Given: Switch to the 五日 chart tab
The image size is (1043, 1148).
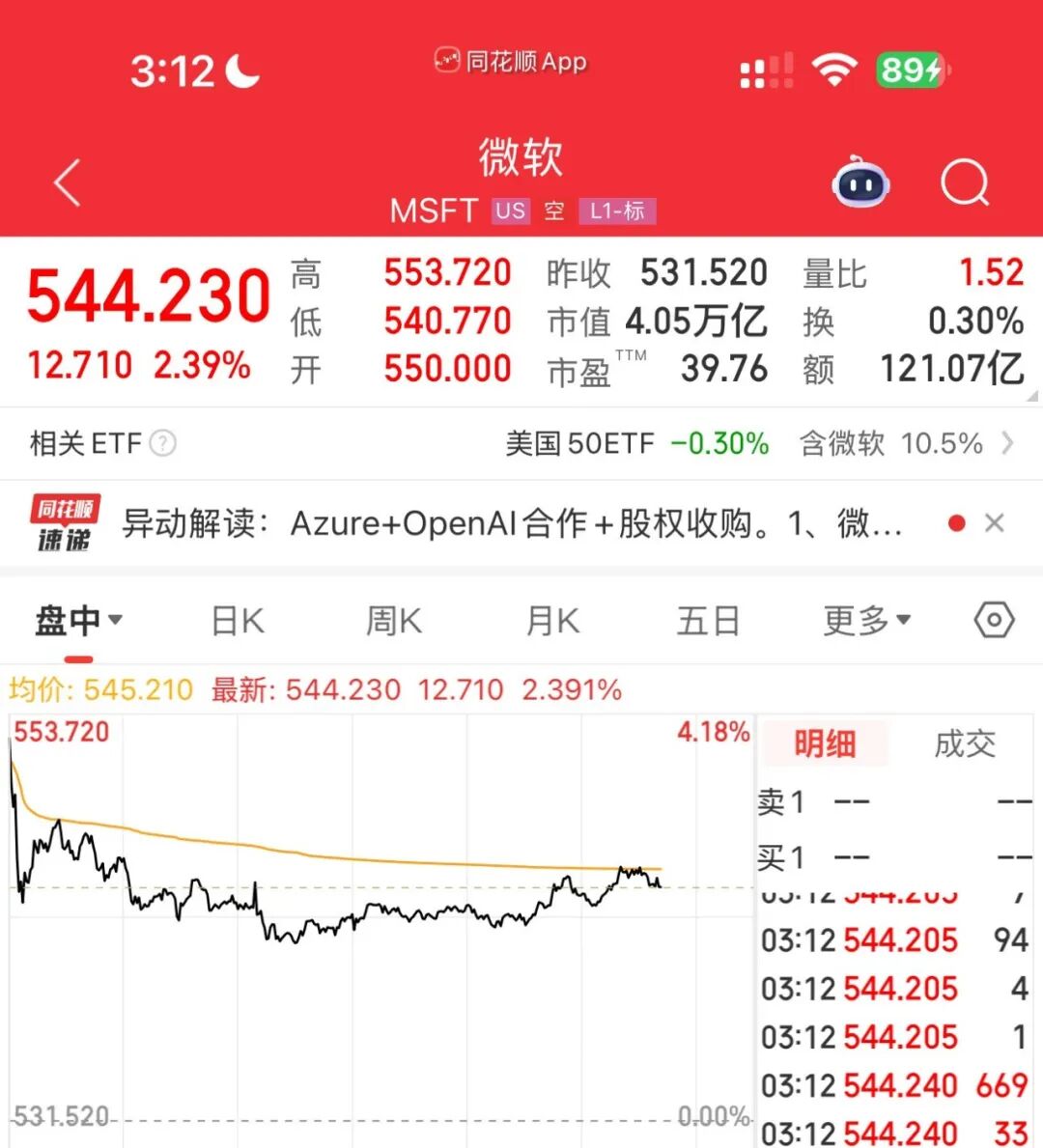Looking at the screenshot, I should coord(708,621).
